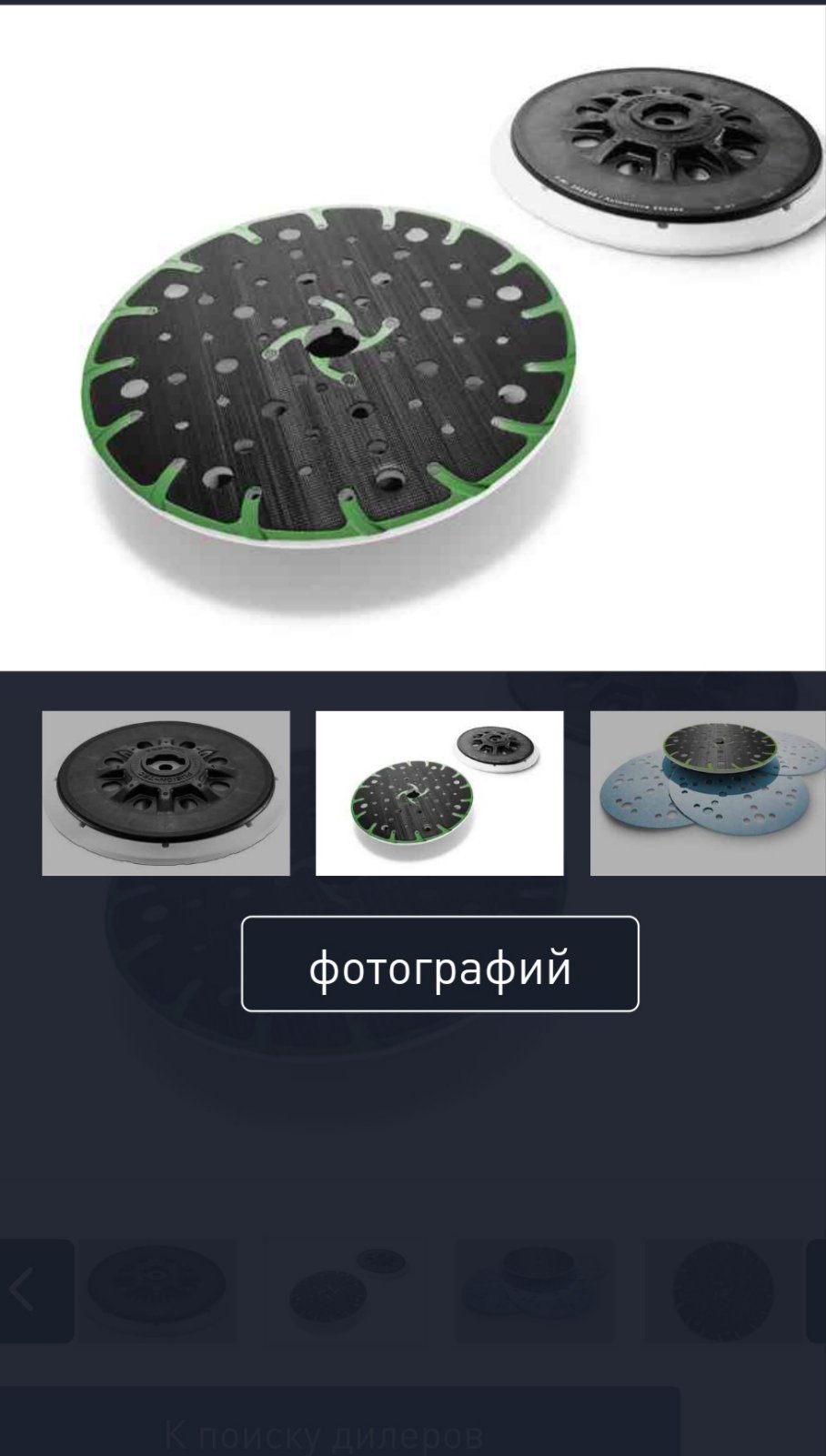Tap the large sanding pad photo
Viewport: 826px width, 1456px height.
pyautogui.click(x=413, y=336)
